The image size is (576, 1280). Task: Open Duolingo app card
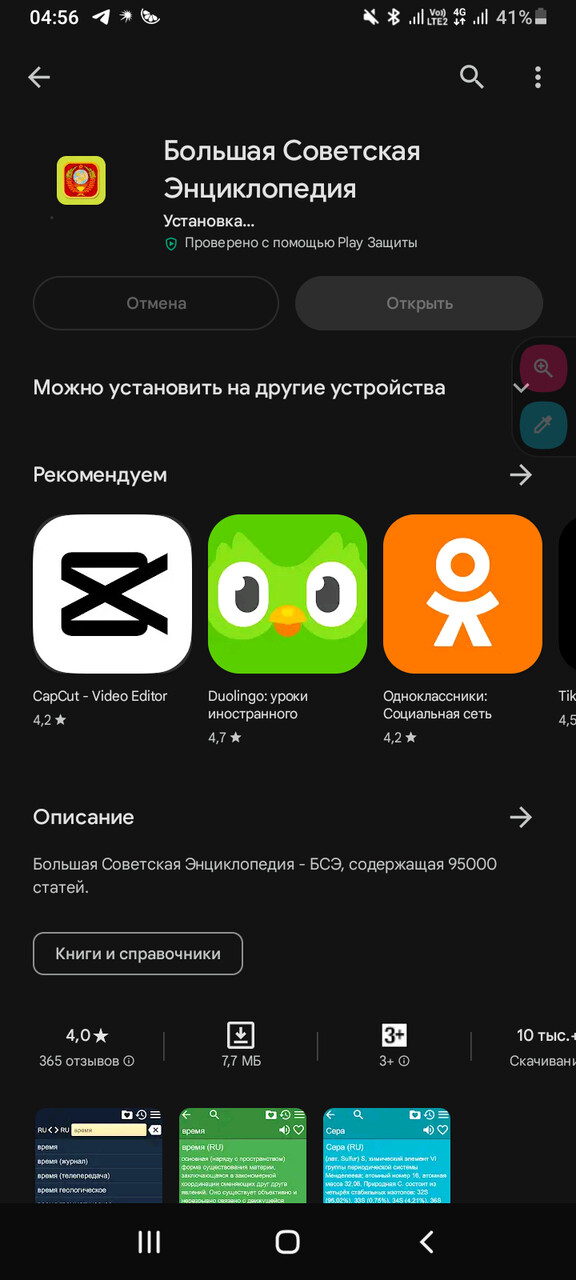tap(287, 629)
